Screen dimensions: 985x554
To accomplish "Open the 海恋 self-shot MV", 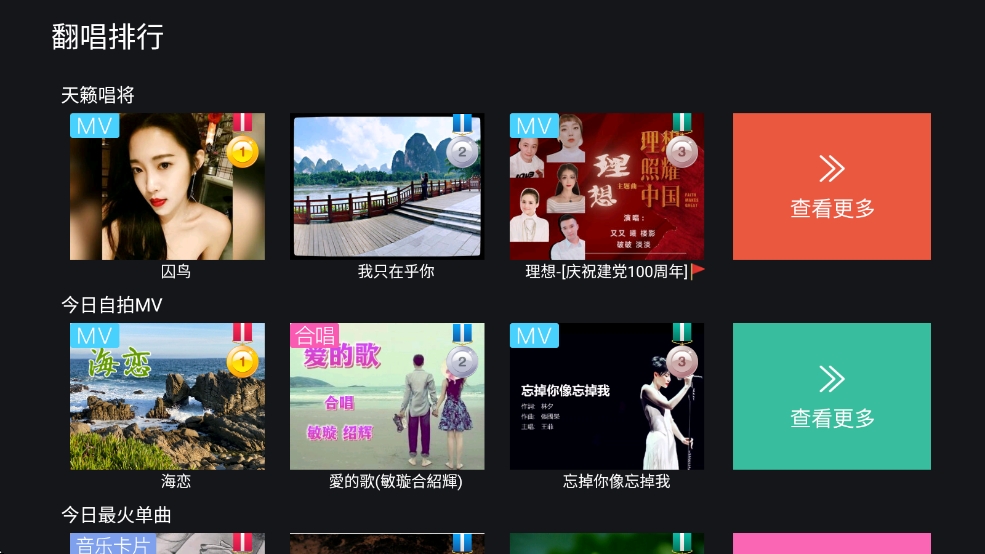I will [167, 397].
